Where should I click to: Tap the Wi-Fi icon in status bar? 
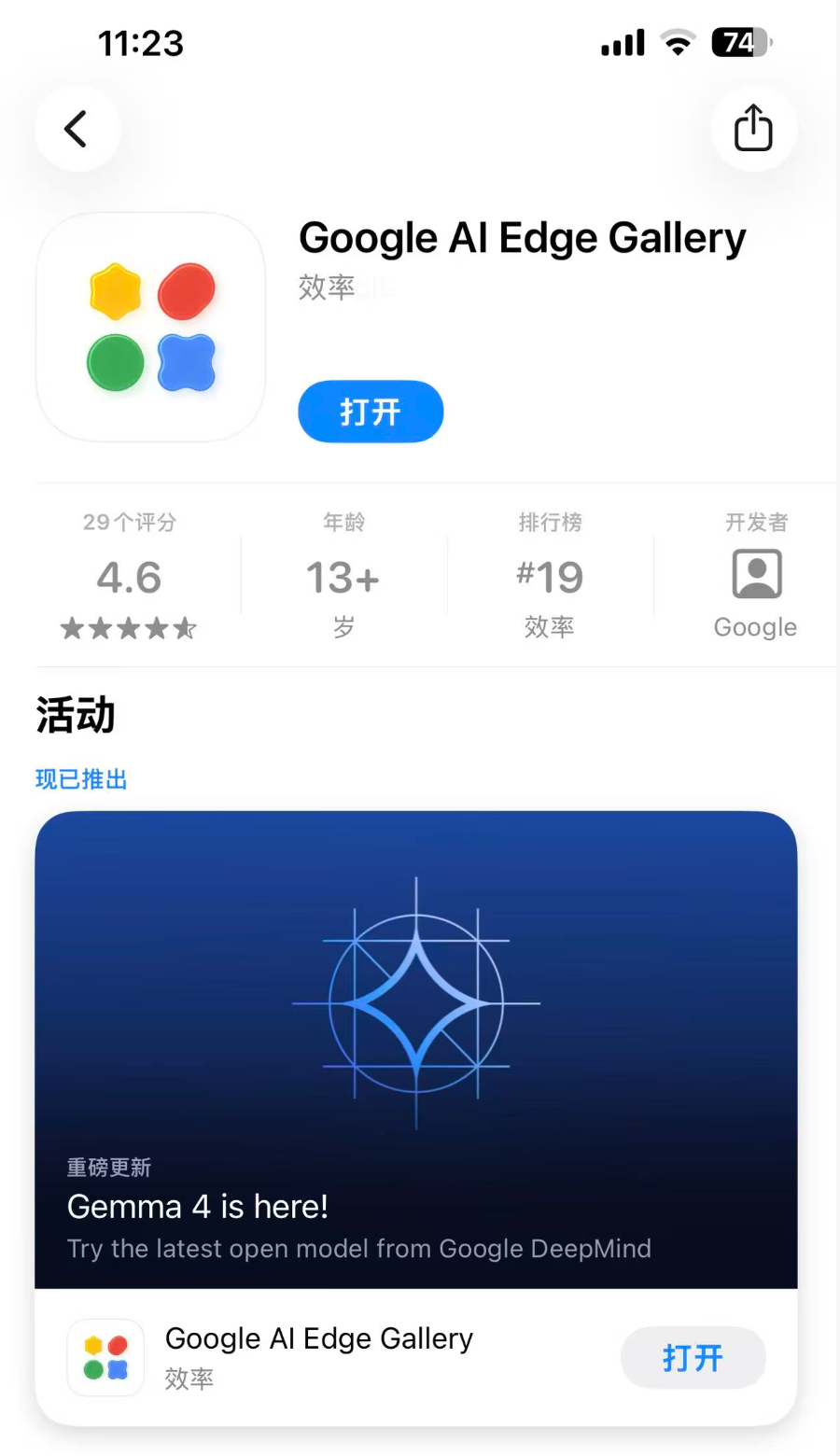(679, 42)
